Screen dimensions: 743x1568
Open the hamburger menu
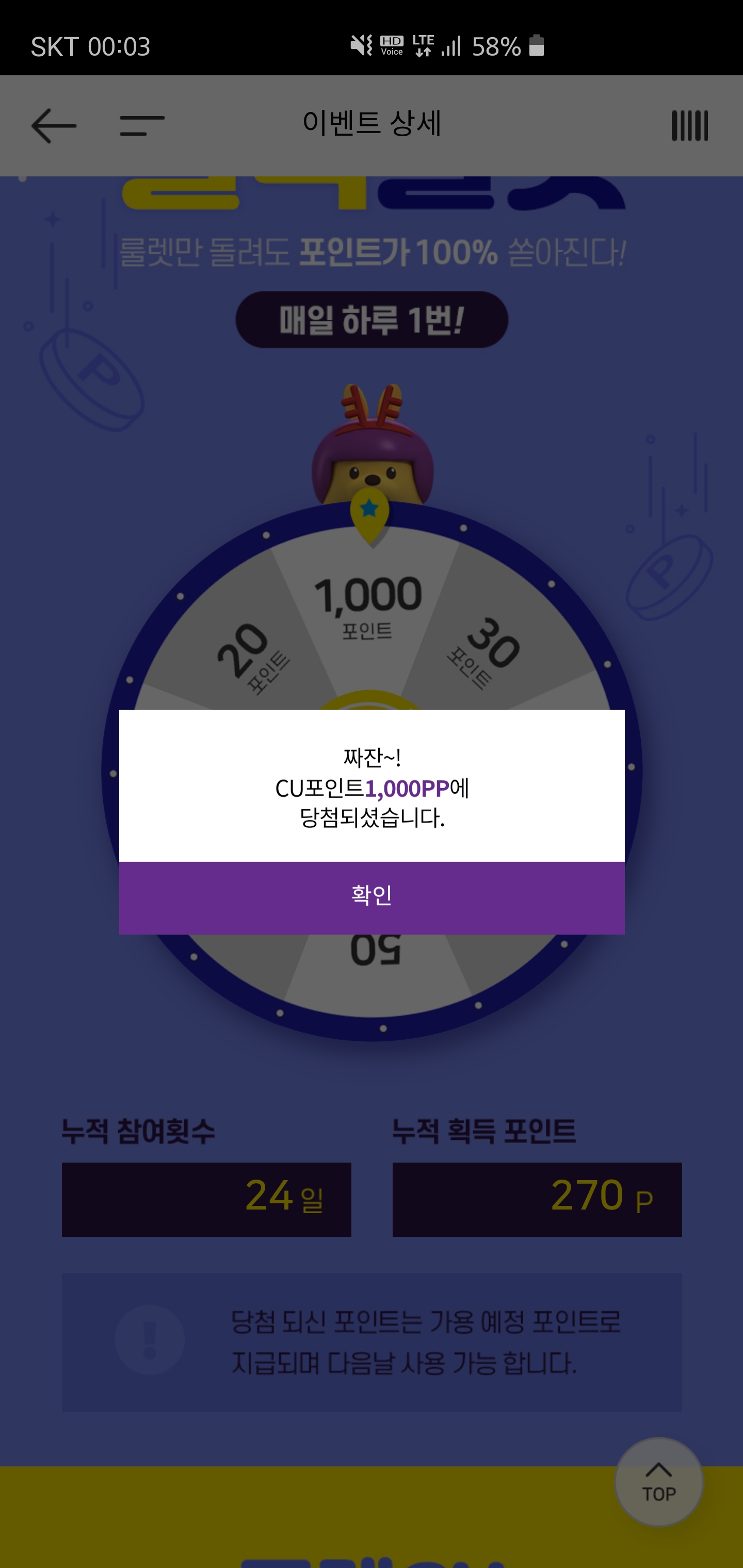pyautogui.click(x=141, y=126)
